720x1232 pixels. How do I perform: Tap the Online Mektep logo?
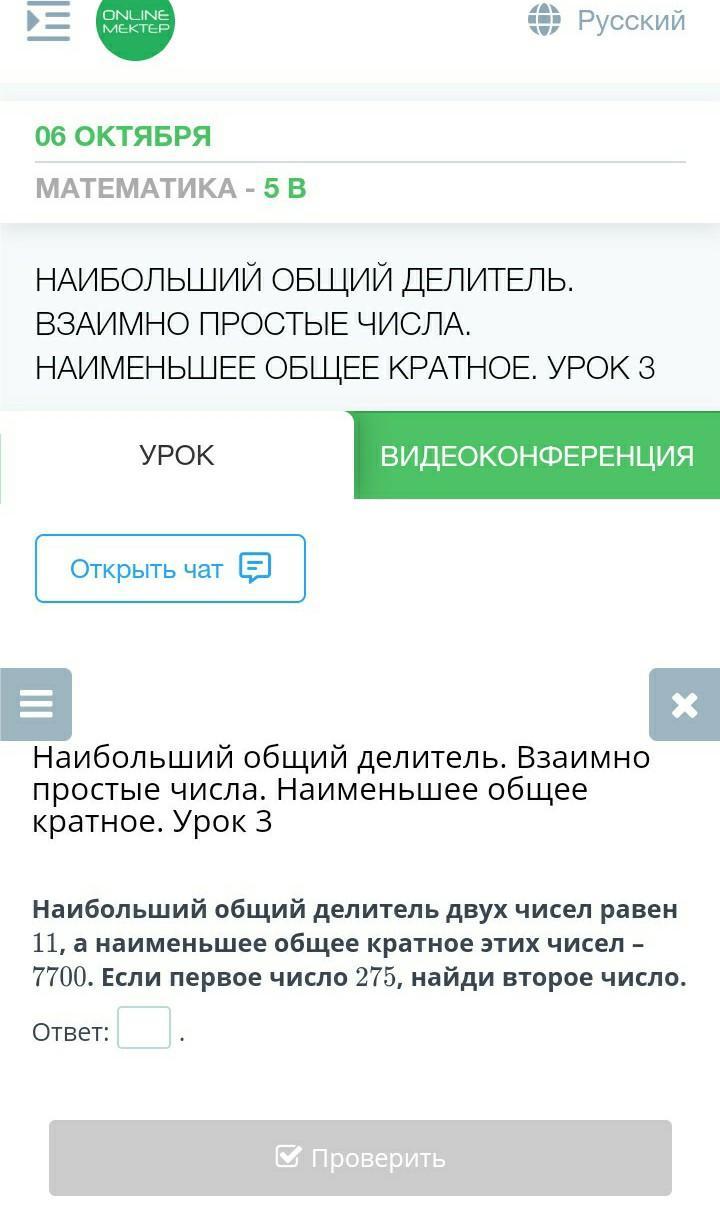[x=135, y=24]
